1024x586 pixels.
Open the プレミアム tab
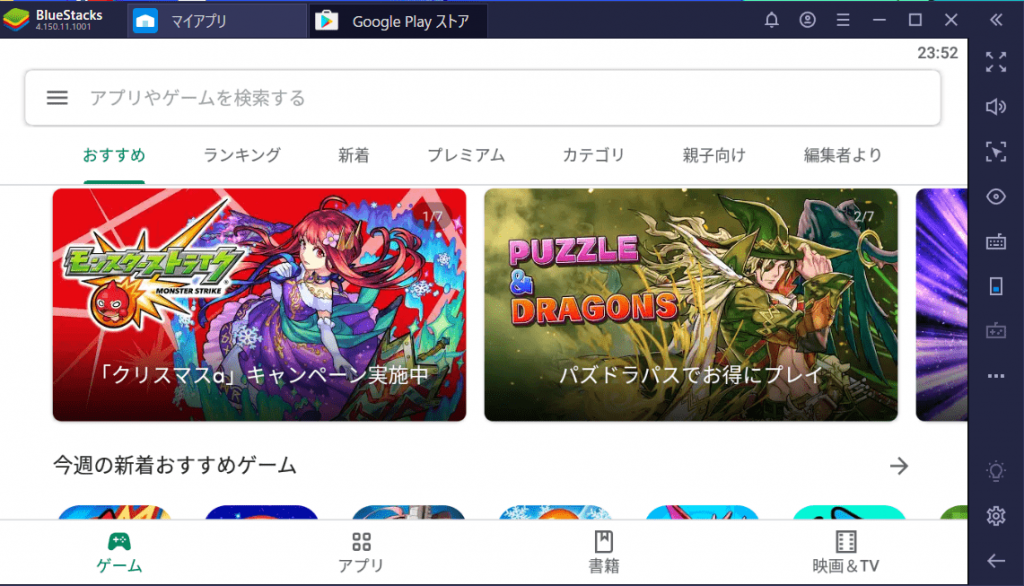click(x=466, y=155)
